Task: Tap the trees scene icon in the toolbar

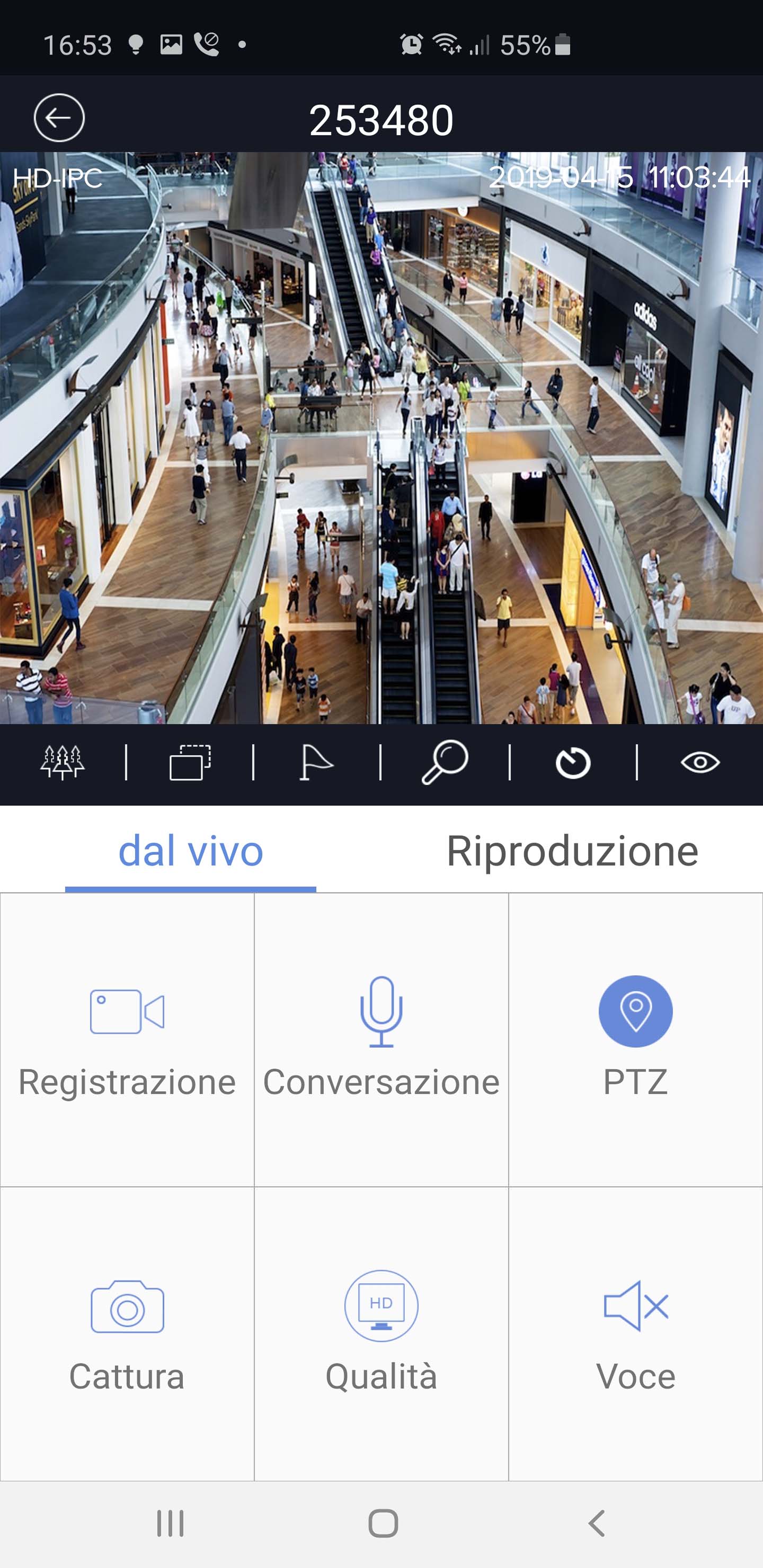Action: tap(62, 762)
